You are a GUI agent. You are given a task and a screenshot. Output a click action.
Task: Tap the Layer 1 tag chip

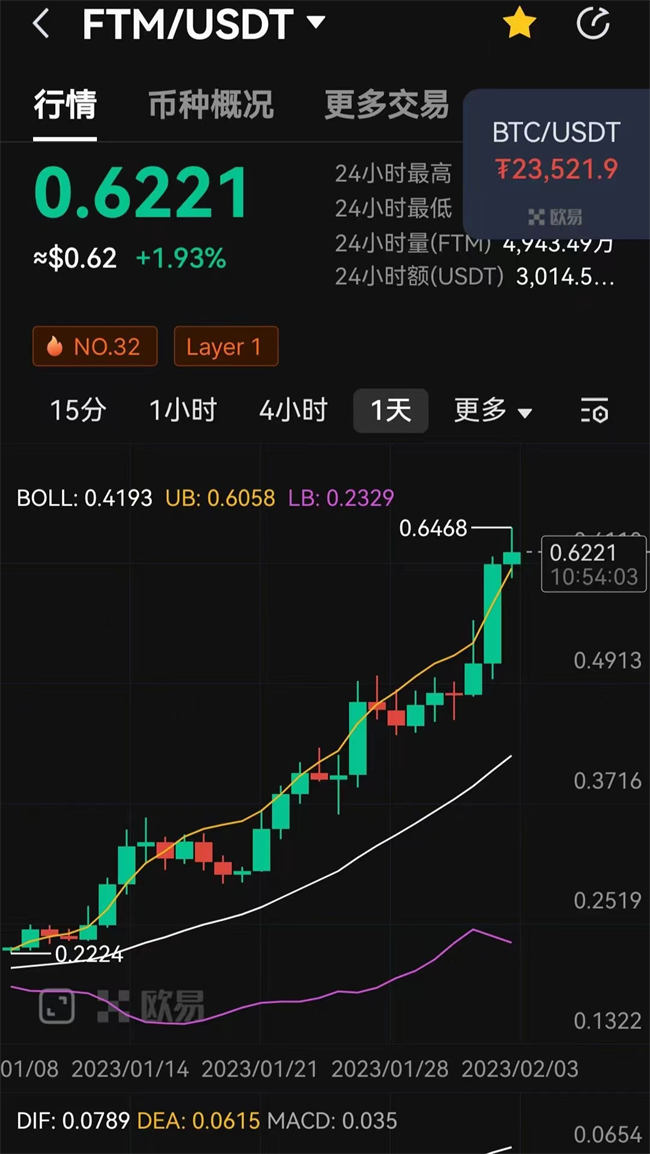(x=225, y=347)
